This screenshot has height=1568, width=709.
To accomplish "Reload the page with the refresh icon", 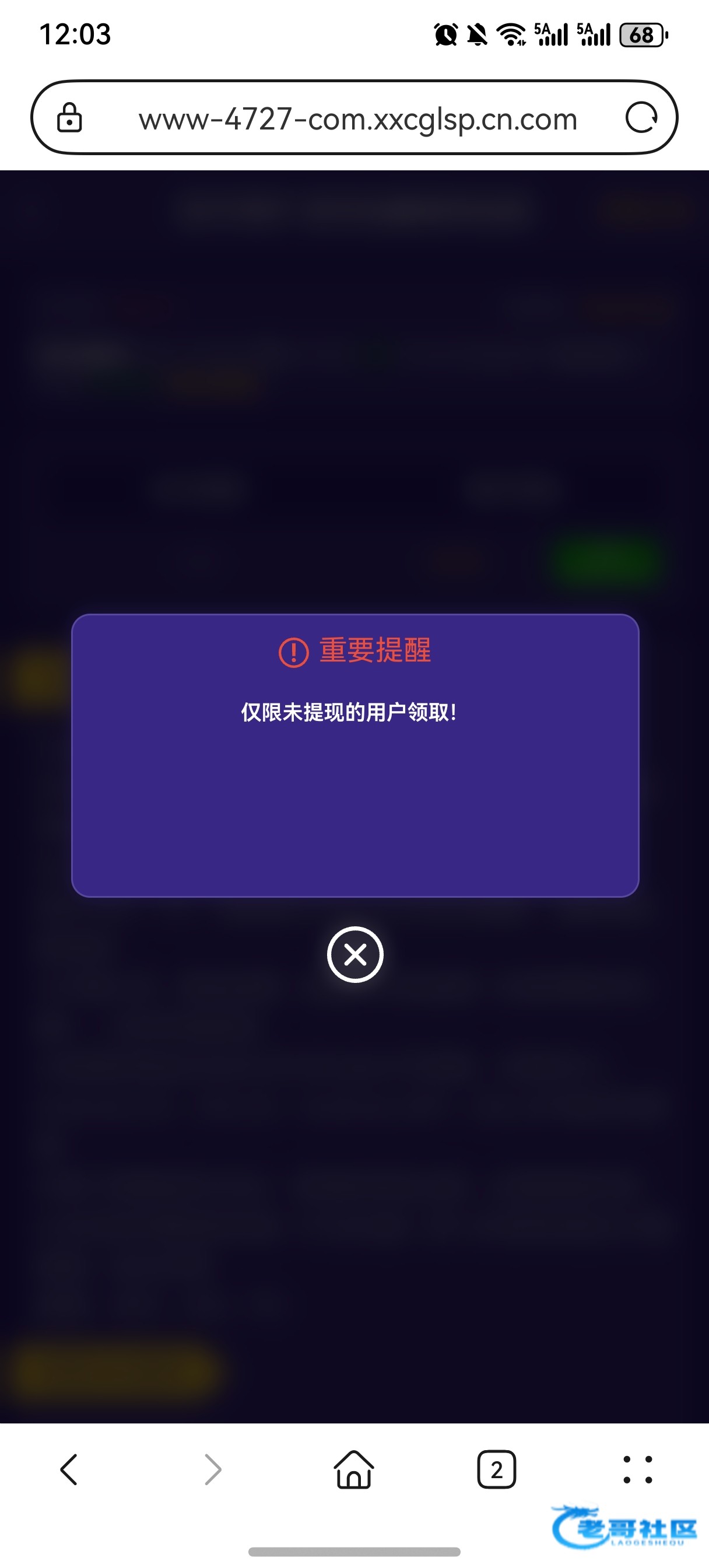I will (641, 117).
